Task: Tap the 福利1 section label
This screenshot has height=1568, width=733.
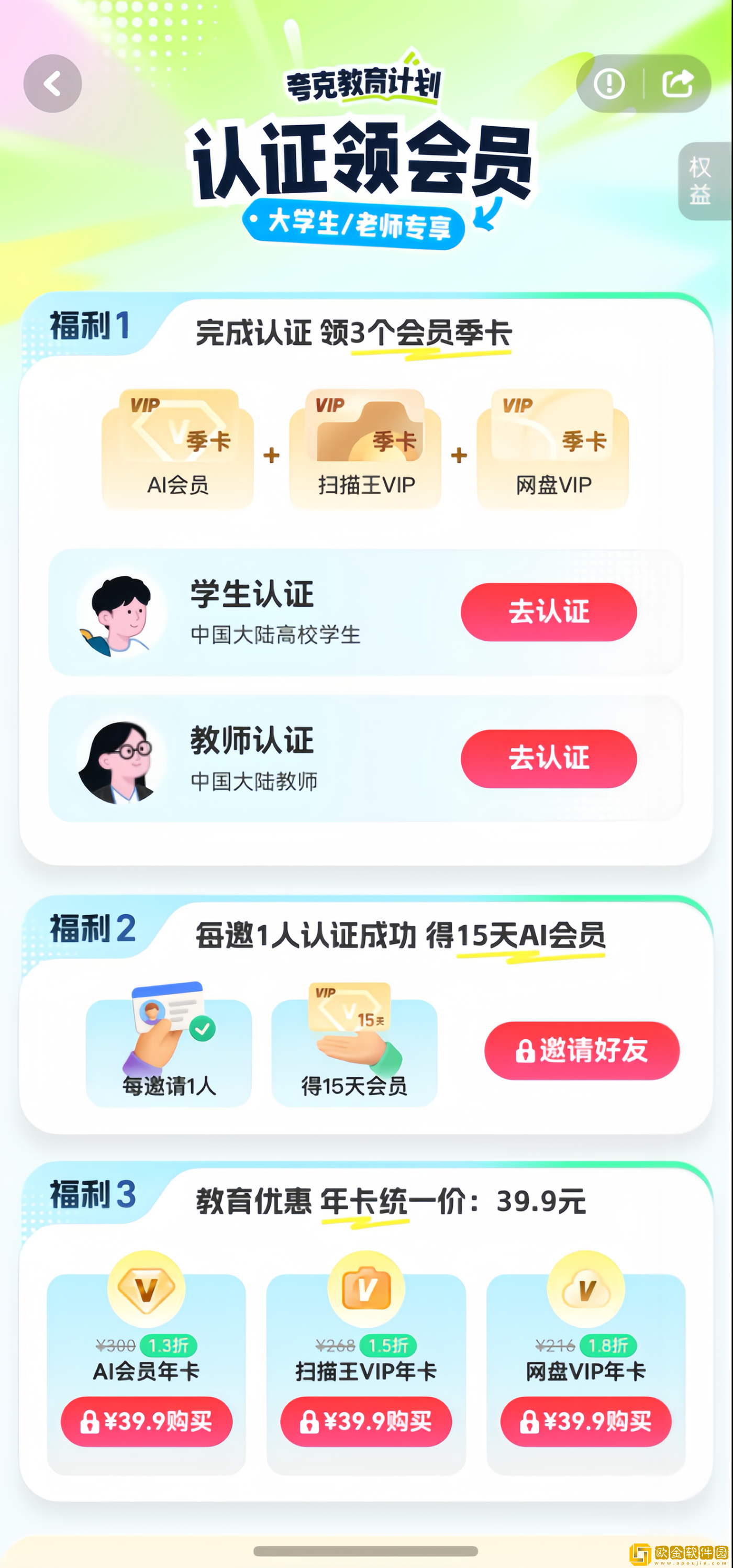Action: pos(90,327)
